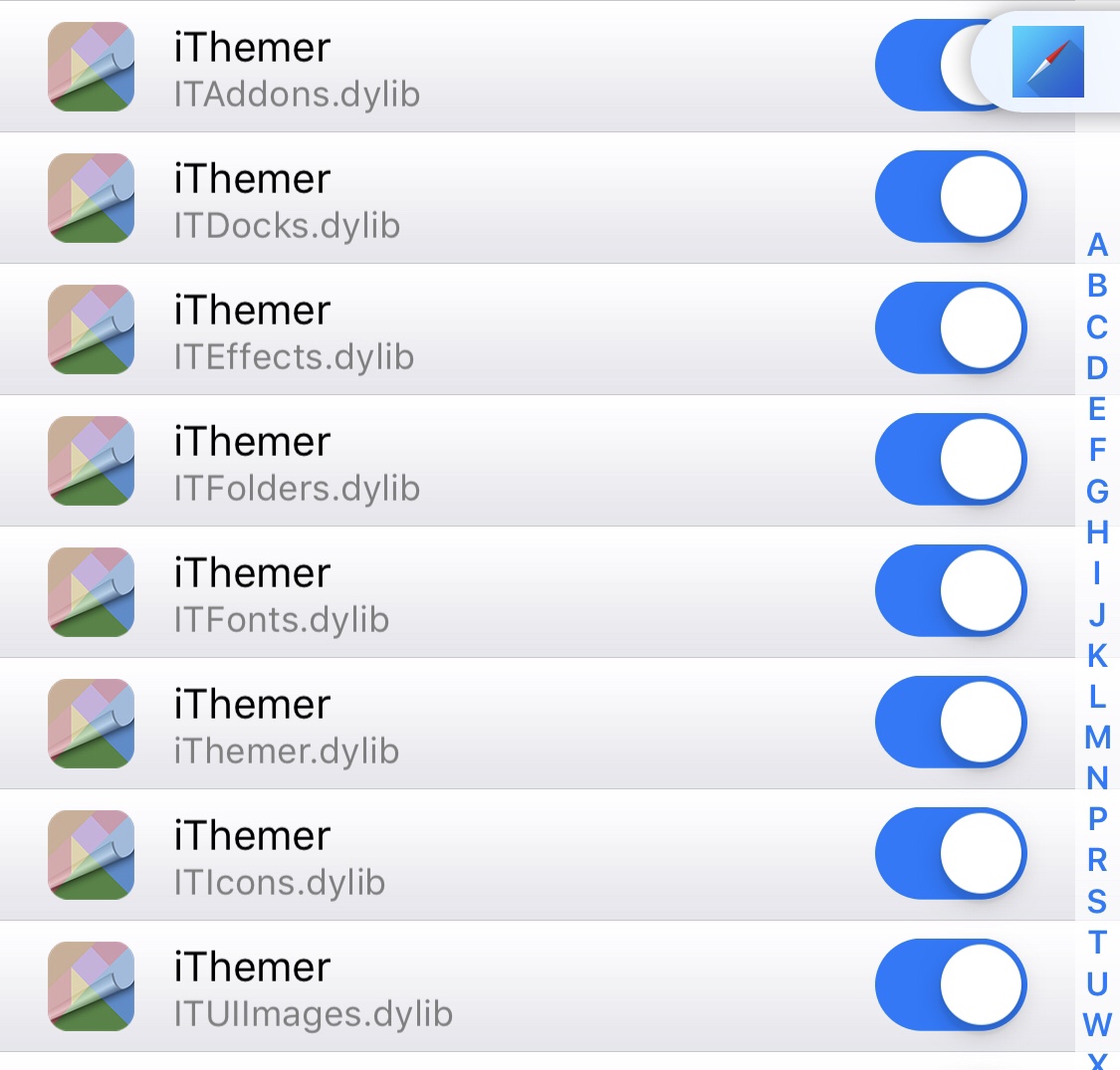Screen dimensions: 1120x1070
Task: Turn off the ITEffects.dylib switch
Action: click(951, 327)
